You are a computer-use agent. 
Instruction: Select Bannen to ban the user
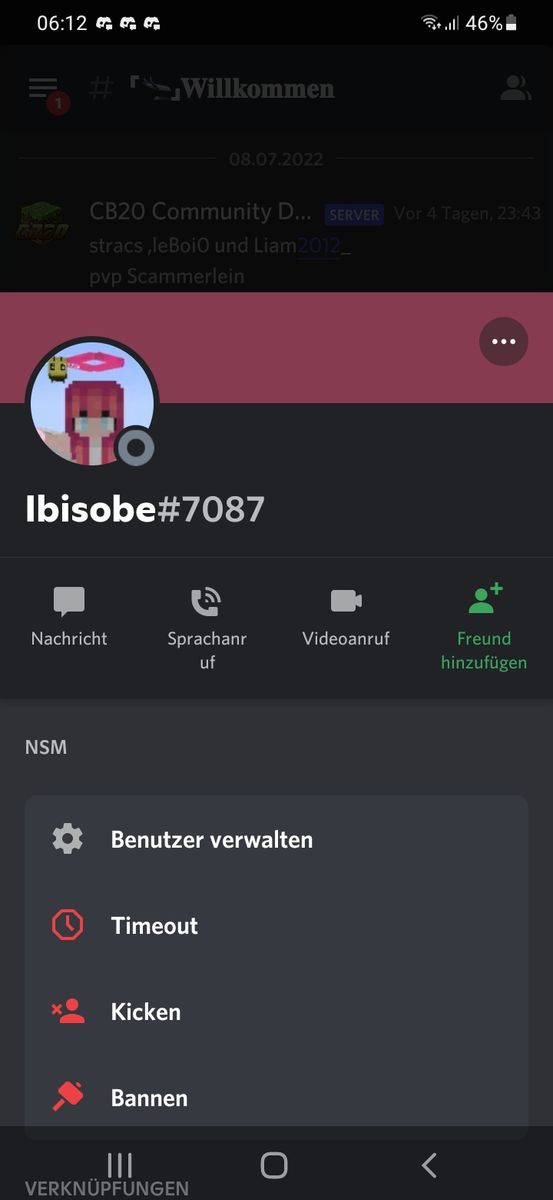click(276, 1098)
